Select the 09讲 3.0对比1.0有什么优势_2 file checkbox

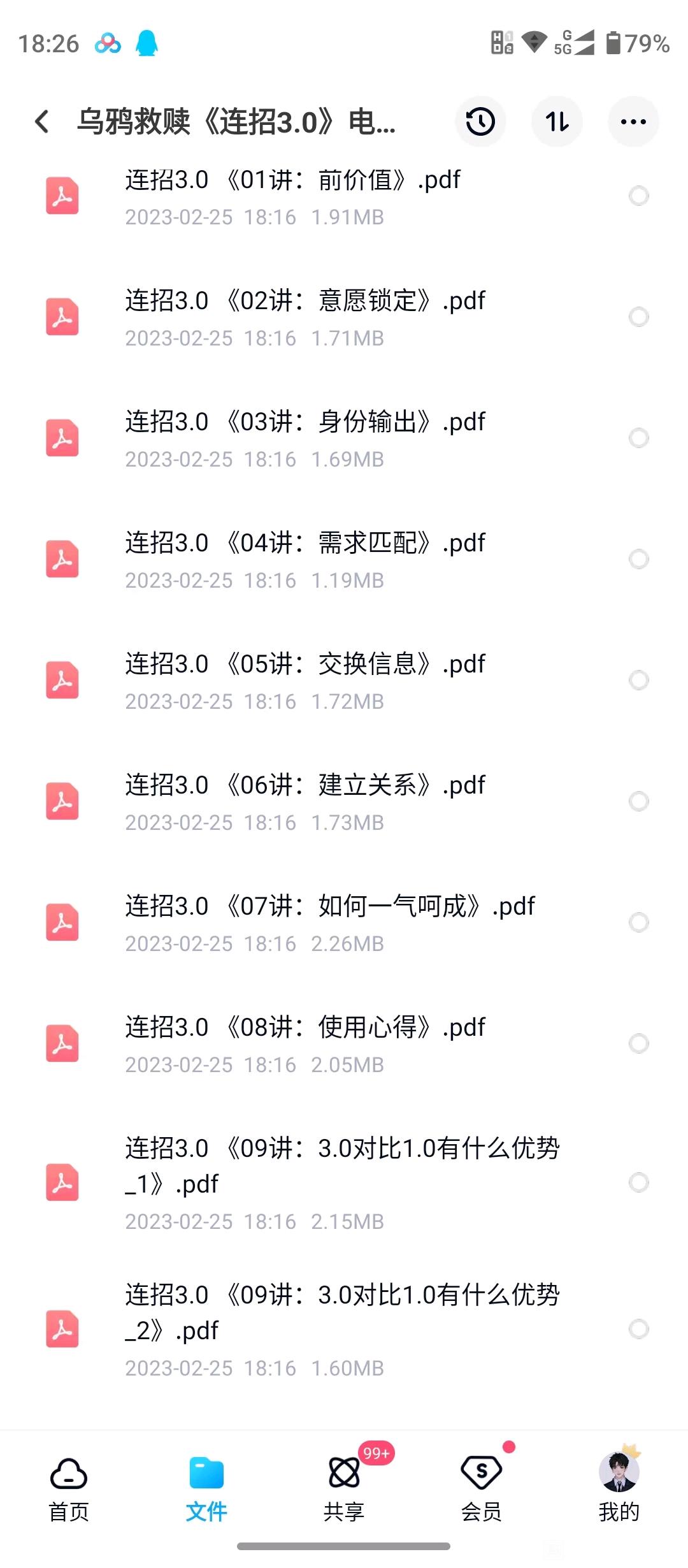[x=638, y=1329]
